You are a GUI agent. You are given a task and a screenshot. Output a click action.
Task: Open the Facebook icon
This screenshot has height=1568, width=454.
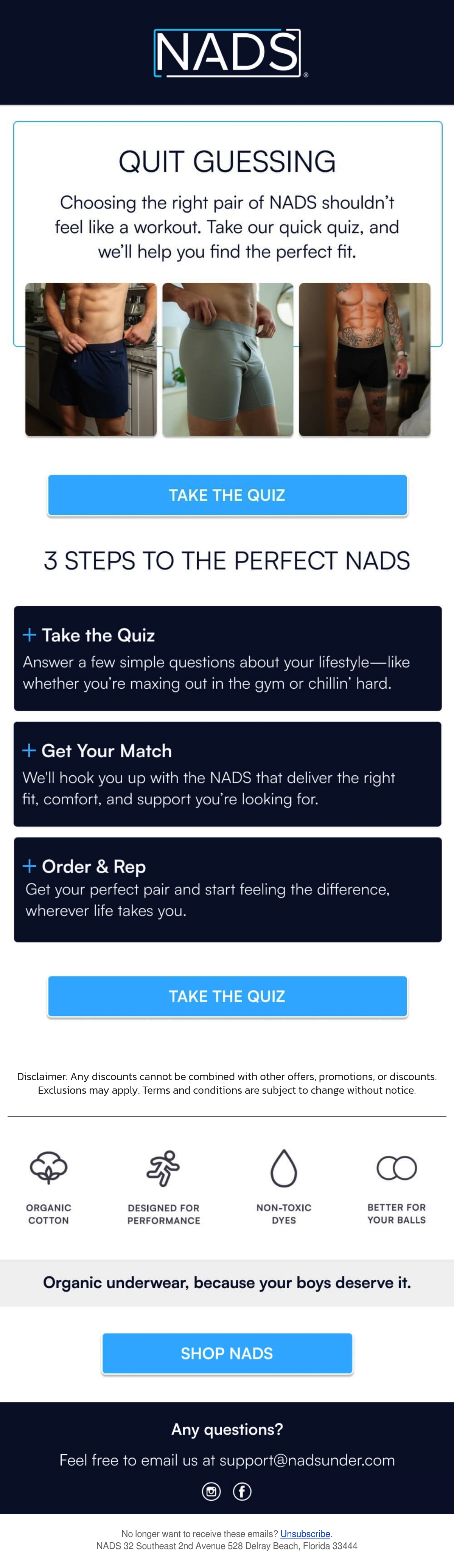(x=242, y=1491)
